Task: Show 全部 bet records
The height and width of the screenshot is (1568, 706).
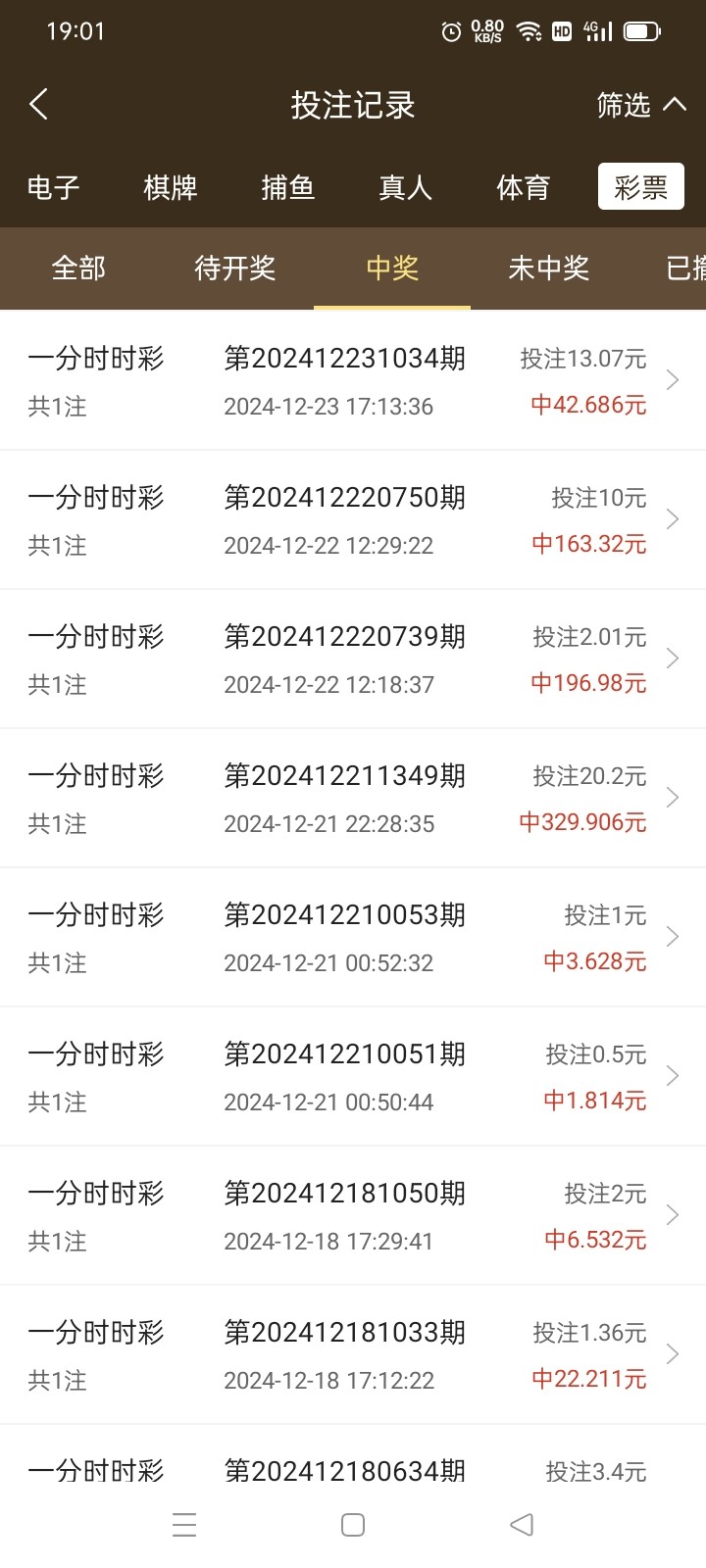Action: [x=78, y=269]
